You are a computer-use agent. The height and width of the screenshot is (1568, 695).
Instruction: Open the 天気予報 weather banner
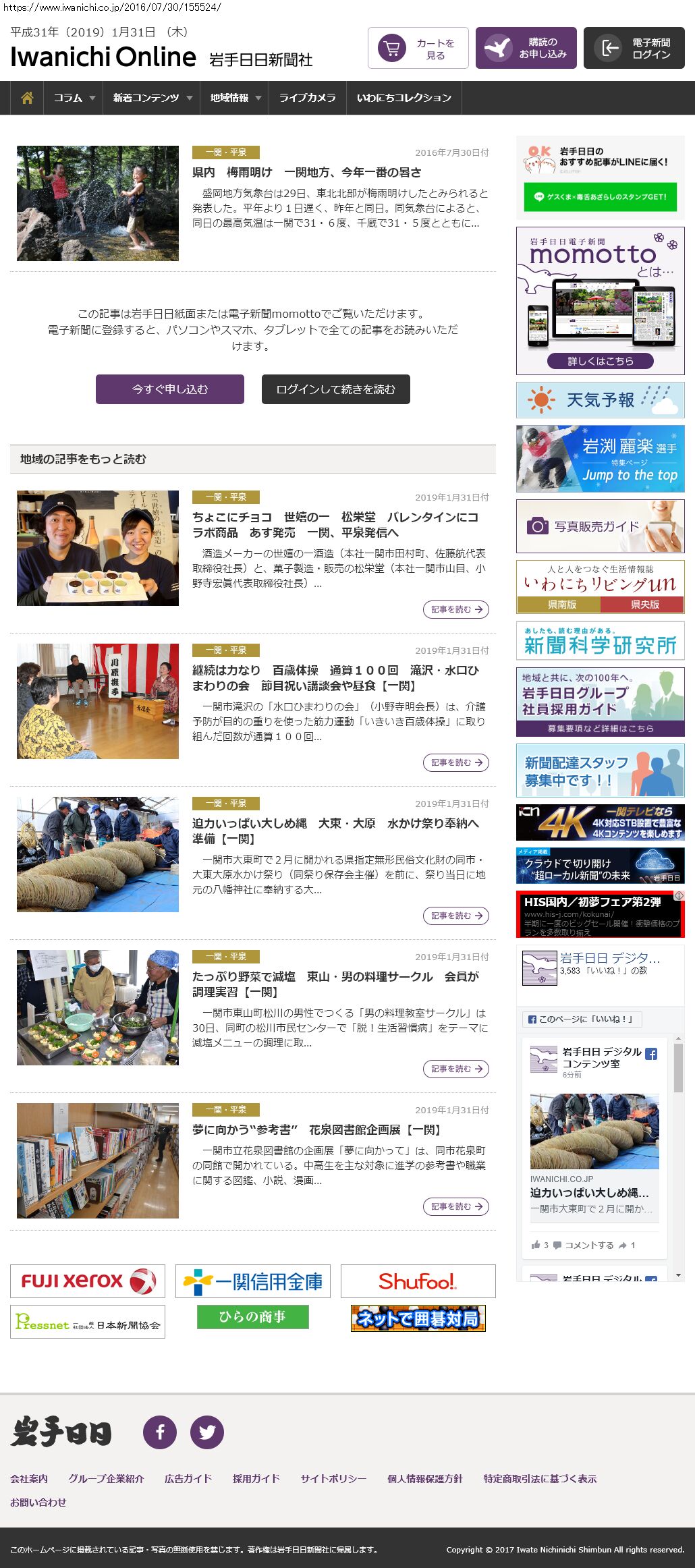coord(601,400)
